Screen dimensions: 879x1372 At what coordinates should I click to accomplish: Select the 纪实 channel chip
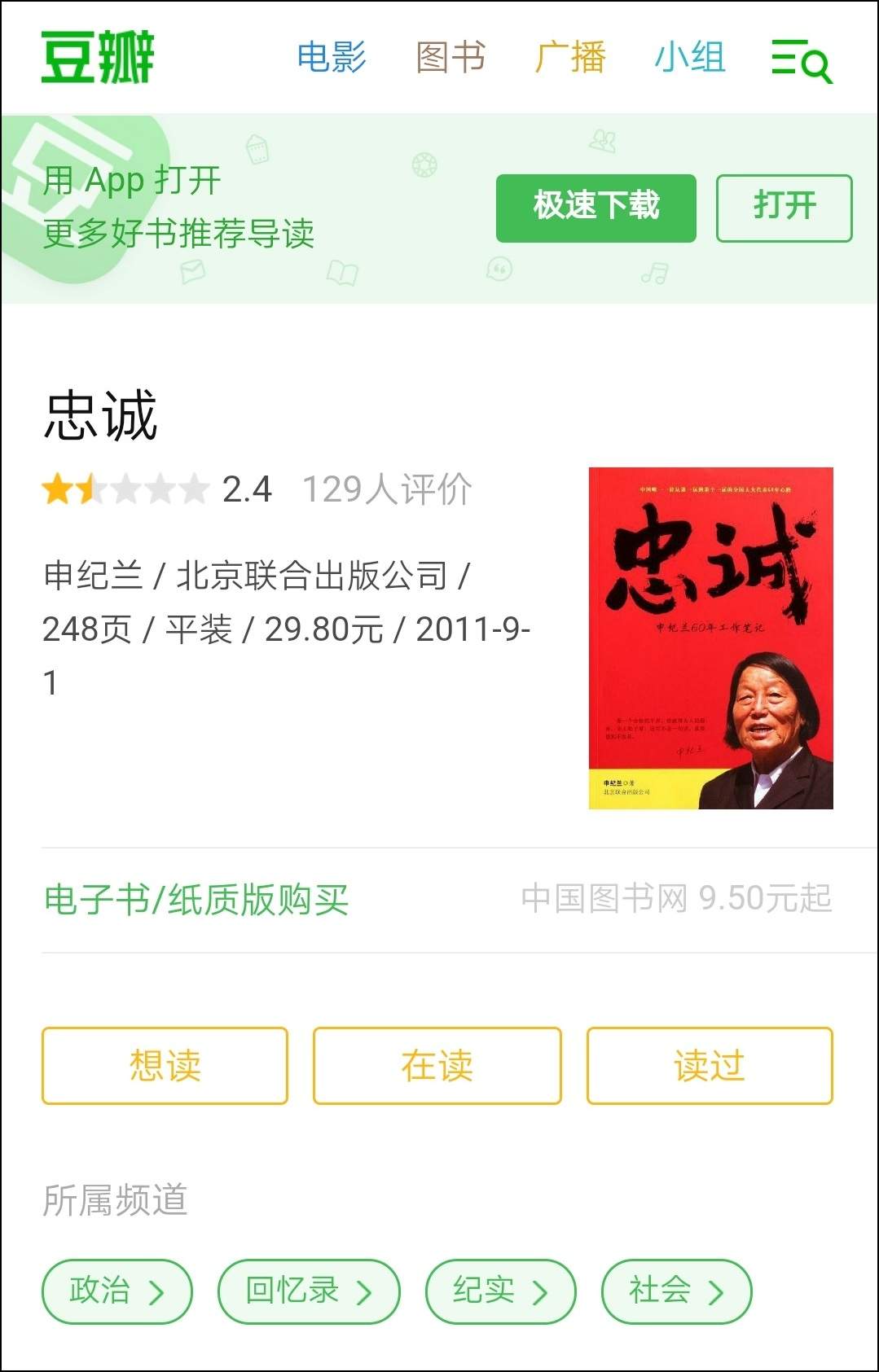click(x=500, y=1291)
